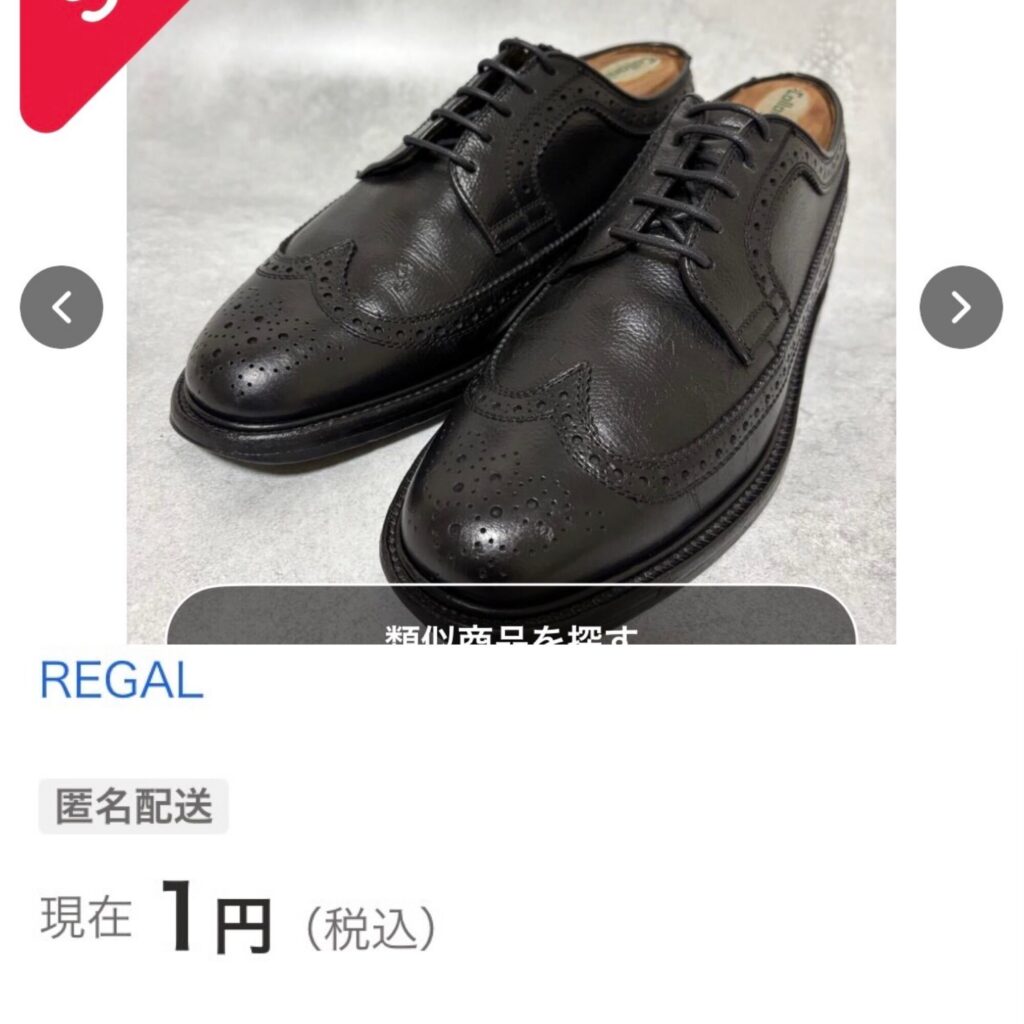Open the REGAL brand link
The image size is (1024, 1024).
pyautogui.click(x=121, y=681)
